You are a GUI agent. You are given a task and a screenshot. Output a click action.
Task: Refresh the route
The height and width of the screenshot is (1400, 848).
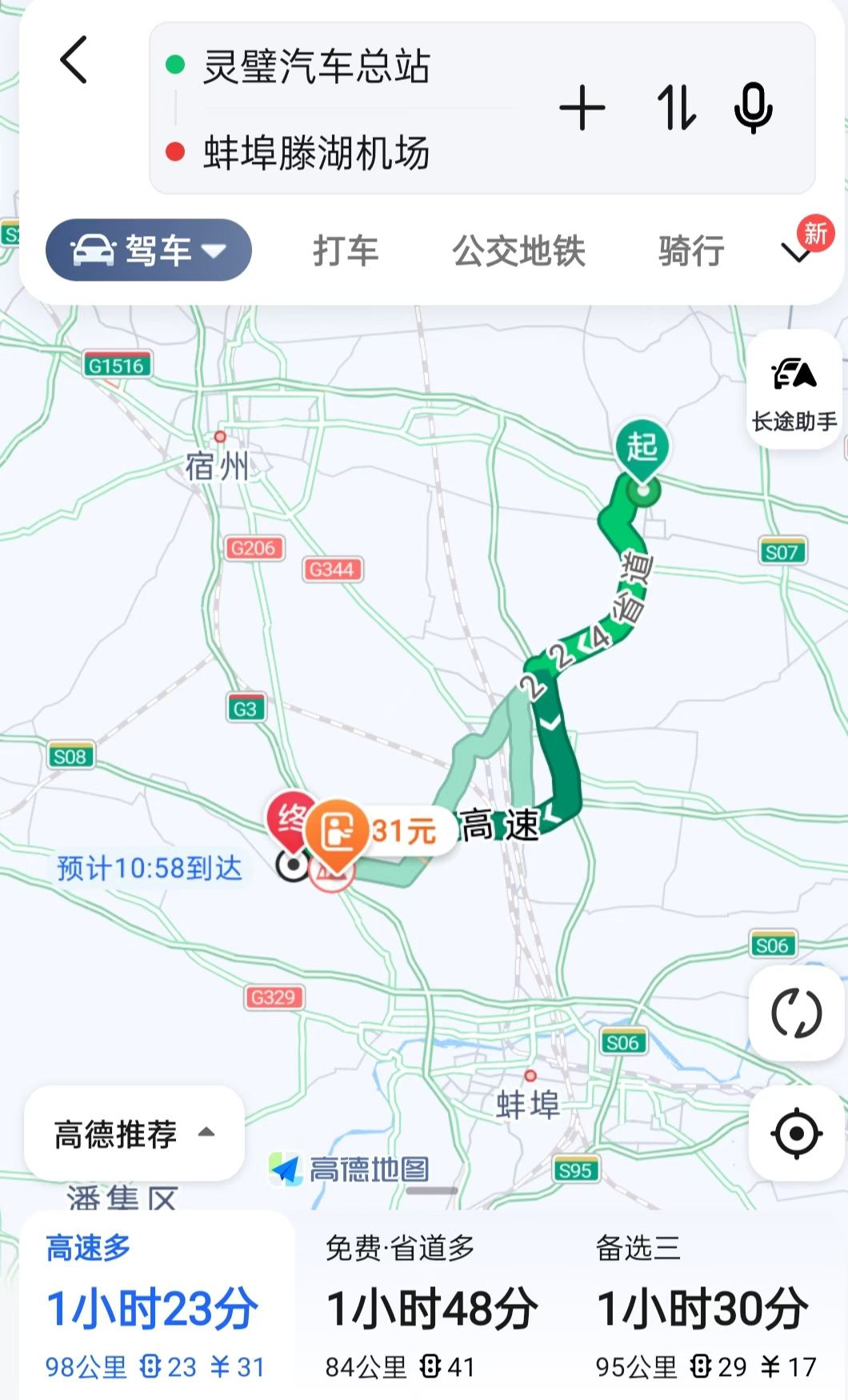coord(796,1014)
